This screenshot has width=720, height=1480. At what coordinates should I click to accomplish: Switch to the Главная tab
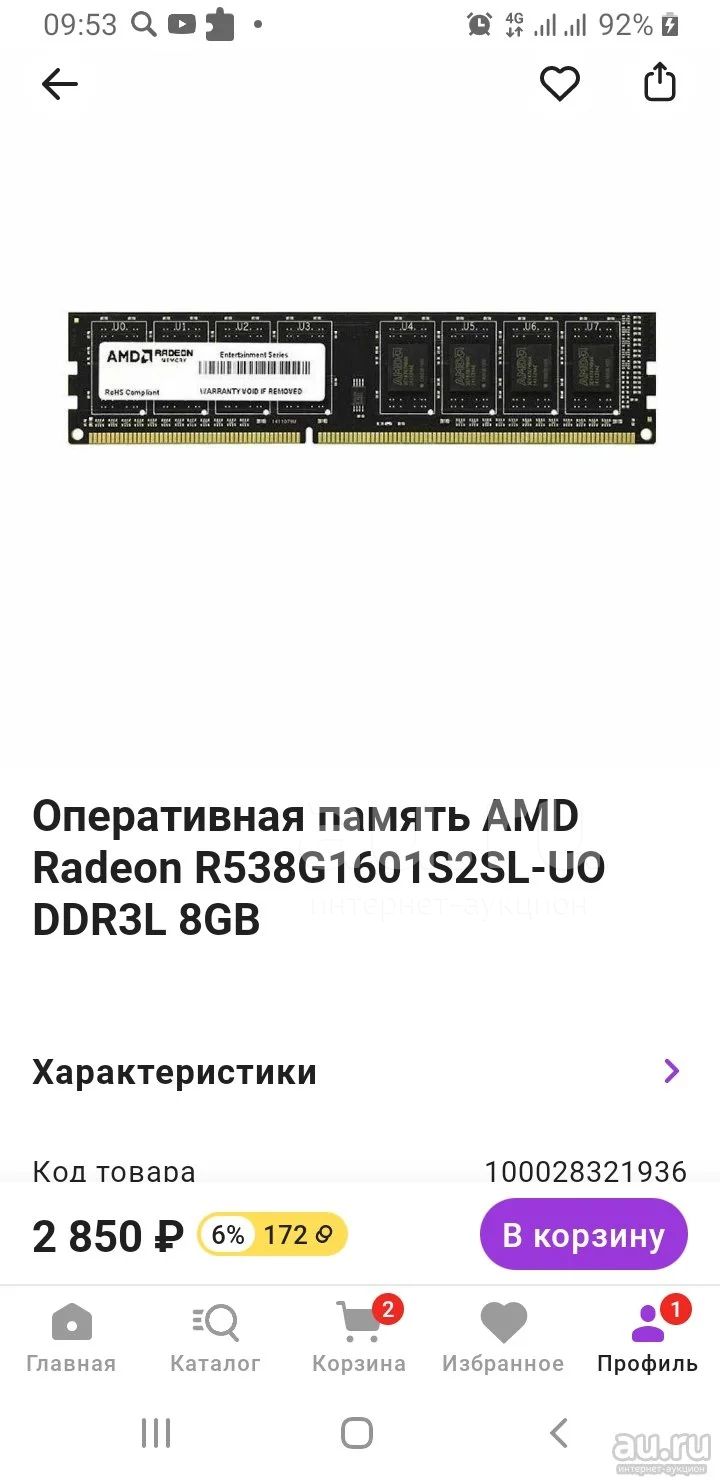point(71,1338)
